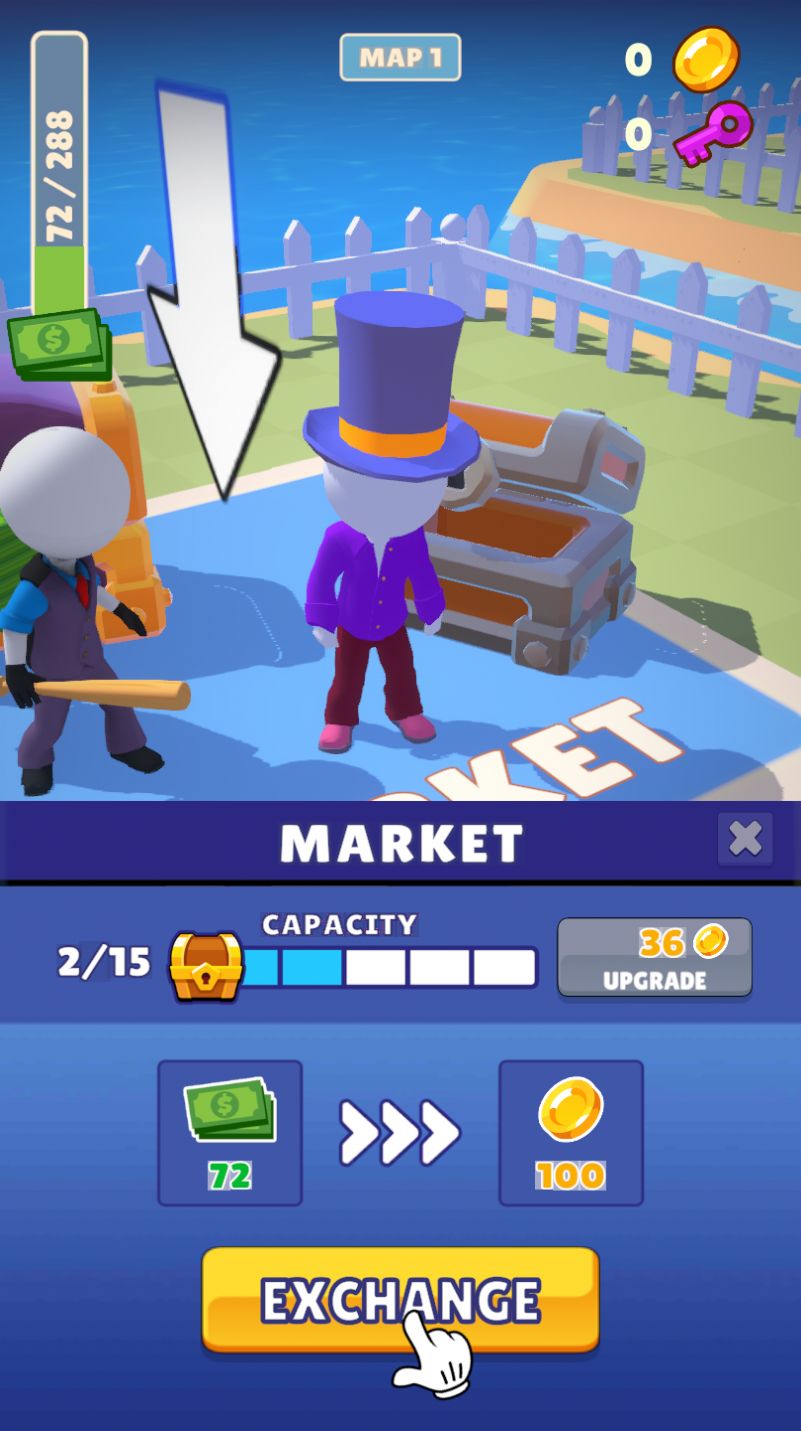801x1431 pixels.
Task: Close the Market panel
Action: coord(745,838)
